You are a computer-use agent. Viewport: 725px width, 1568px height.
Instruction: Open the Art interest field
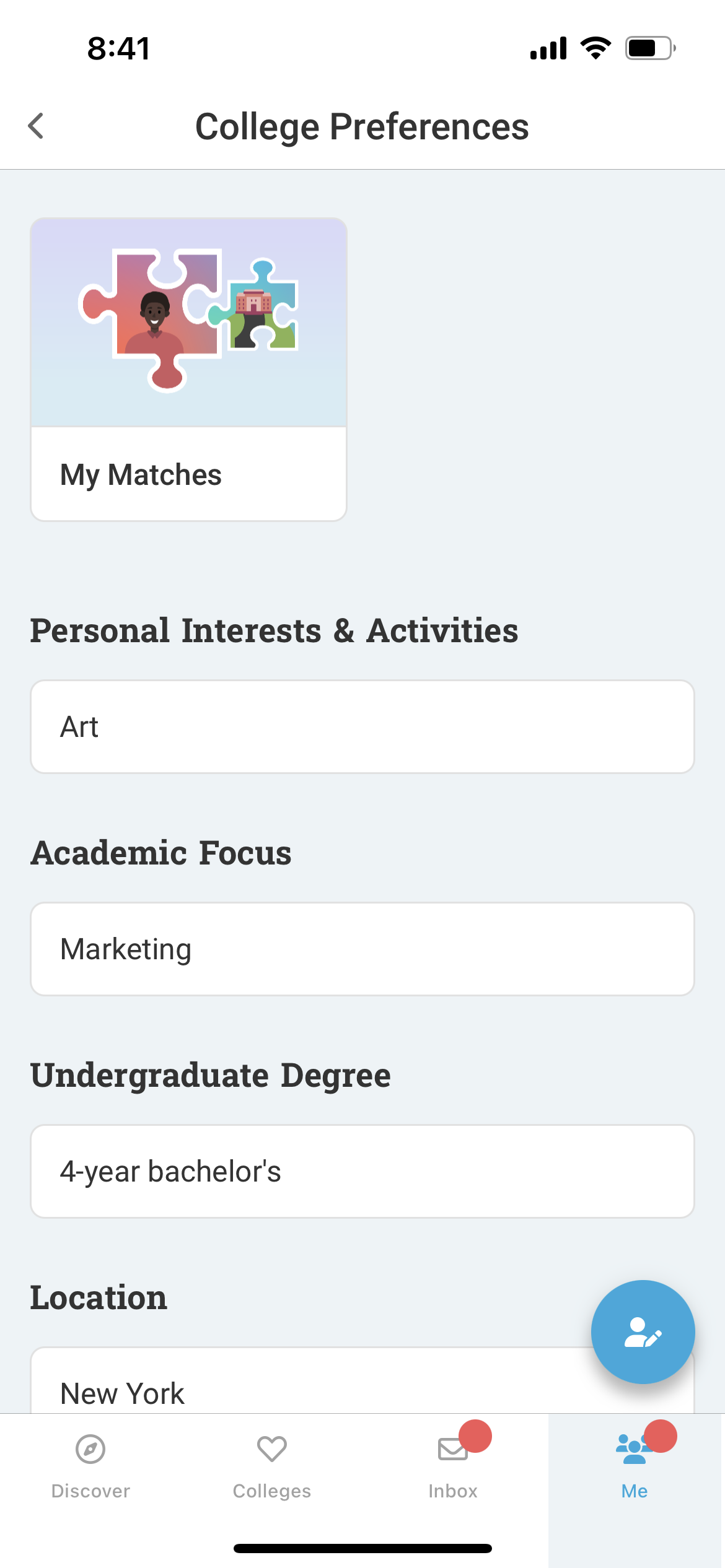362,727
